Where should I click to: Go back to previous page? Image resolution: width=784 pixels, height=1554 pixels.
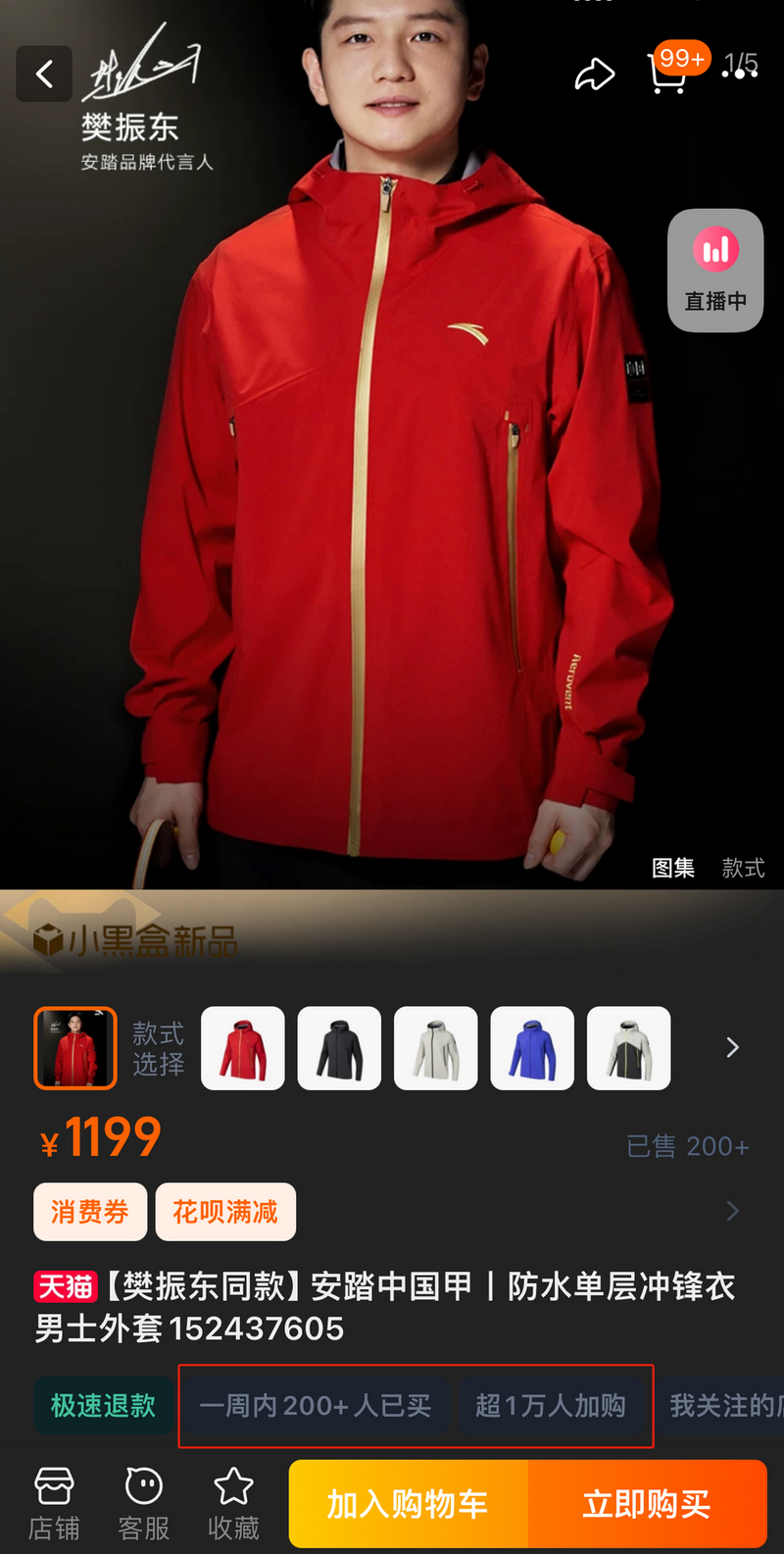44,74
